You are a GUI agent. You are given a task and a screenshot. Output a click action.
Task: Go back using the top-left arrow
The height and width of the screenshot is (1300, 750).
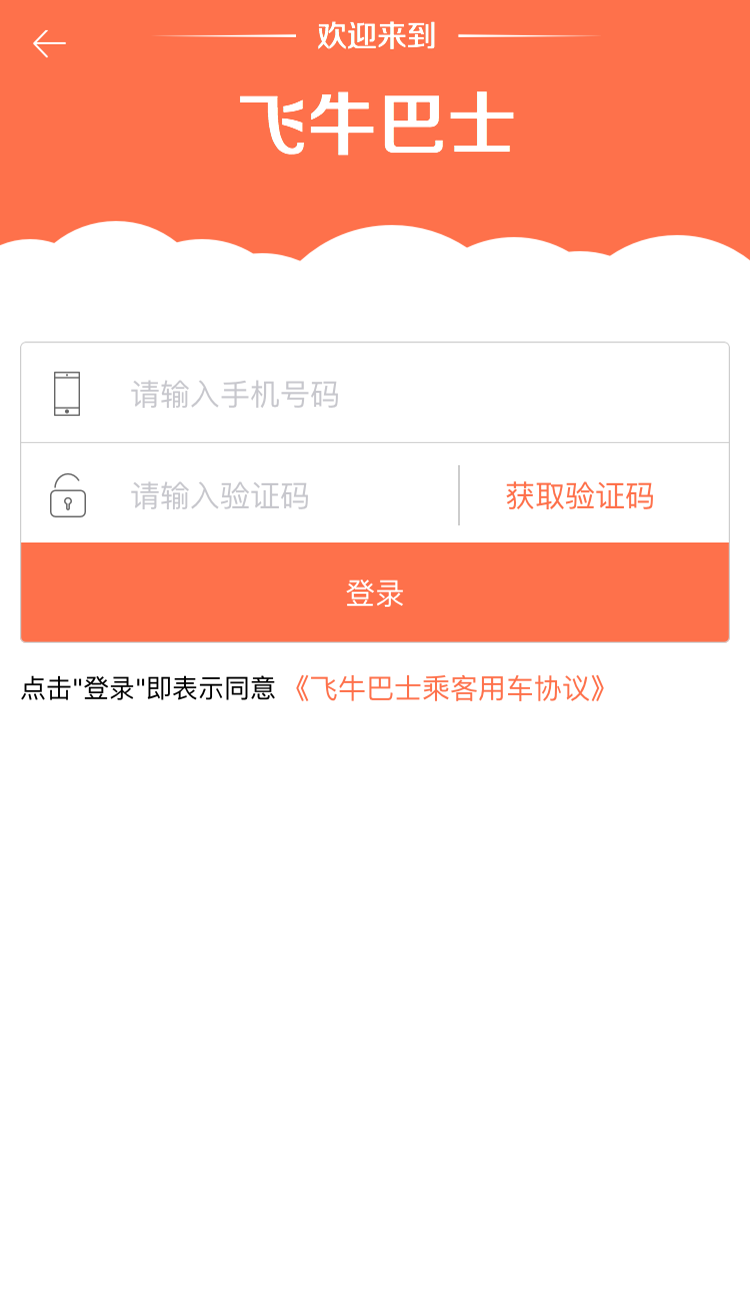click(x=48, y=44)
